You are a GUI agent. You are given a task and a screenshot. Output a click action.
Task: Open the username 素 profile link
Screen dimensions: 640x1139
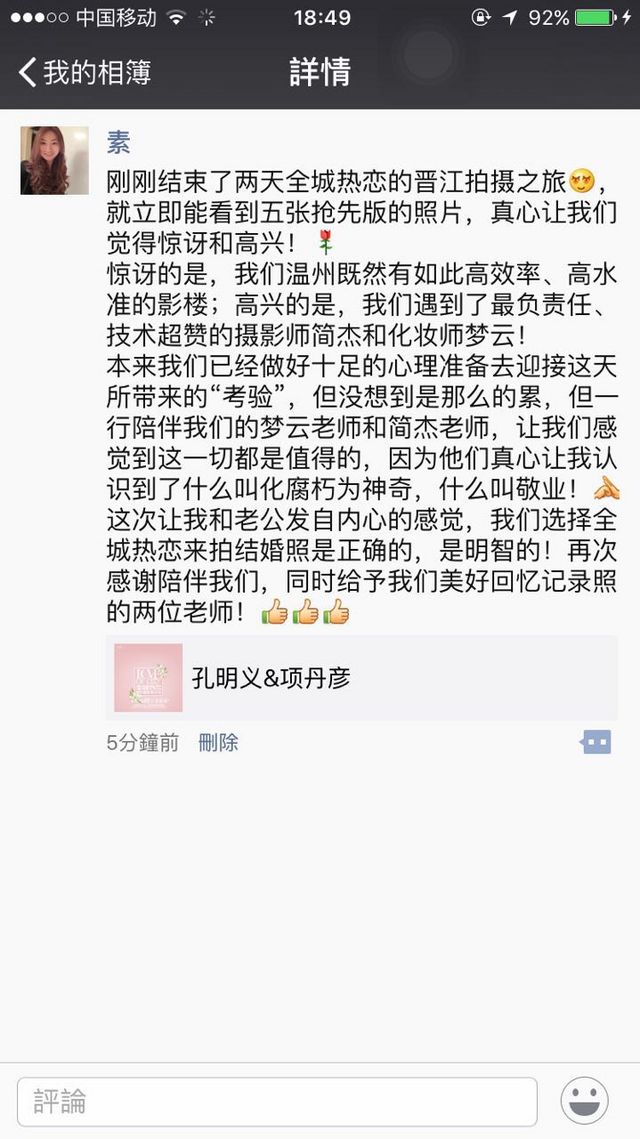click(118, 143)
